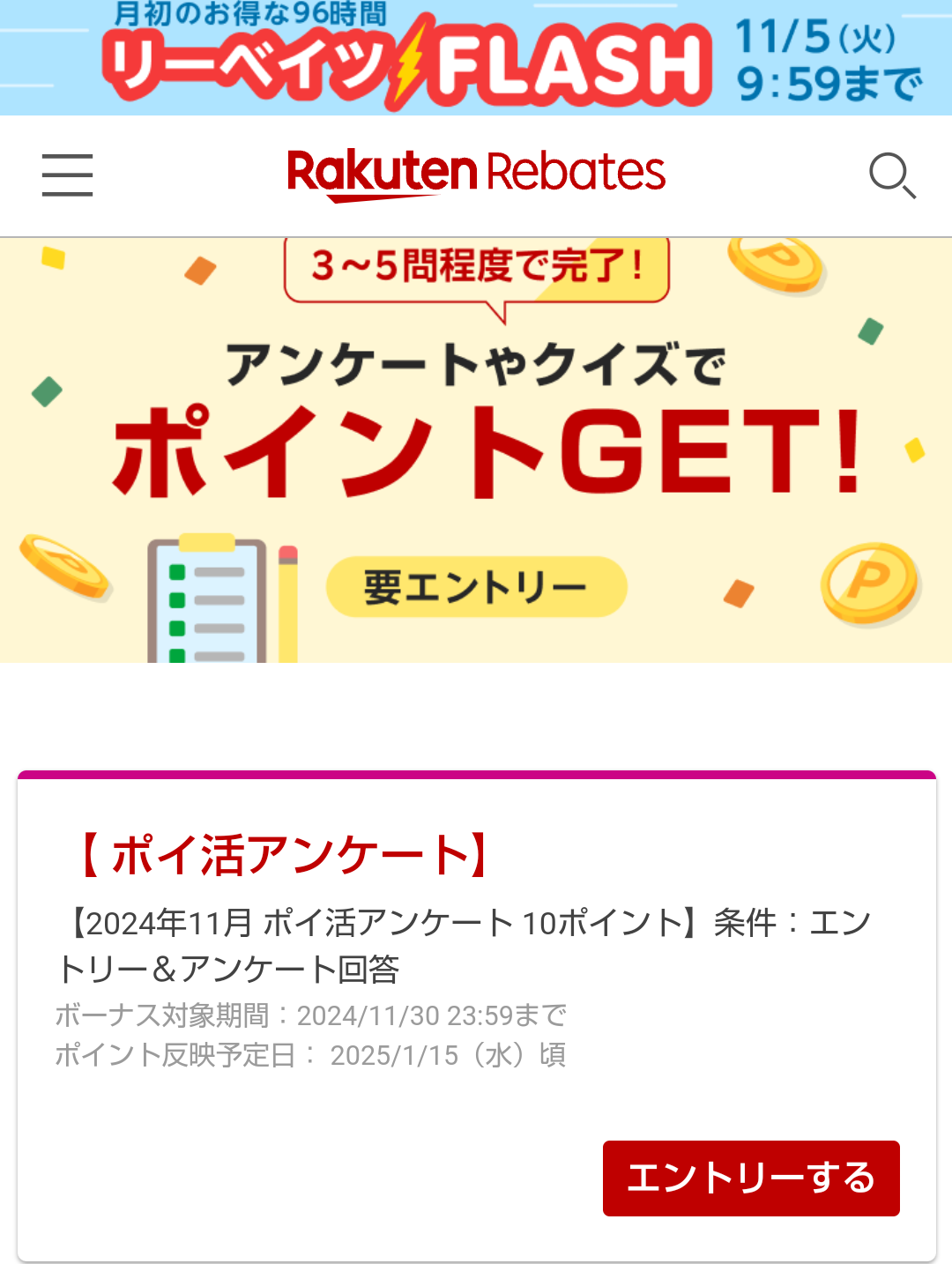Screen dimensions: 952x1264
Task: Tap the エントリーする button
Action: (x=751, y=1178)
